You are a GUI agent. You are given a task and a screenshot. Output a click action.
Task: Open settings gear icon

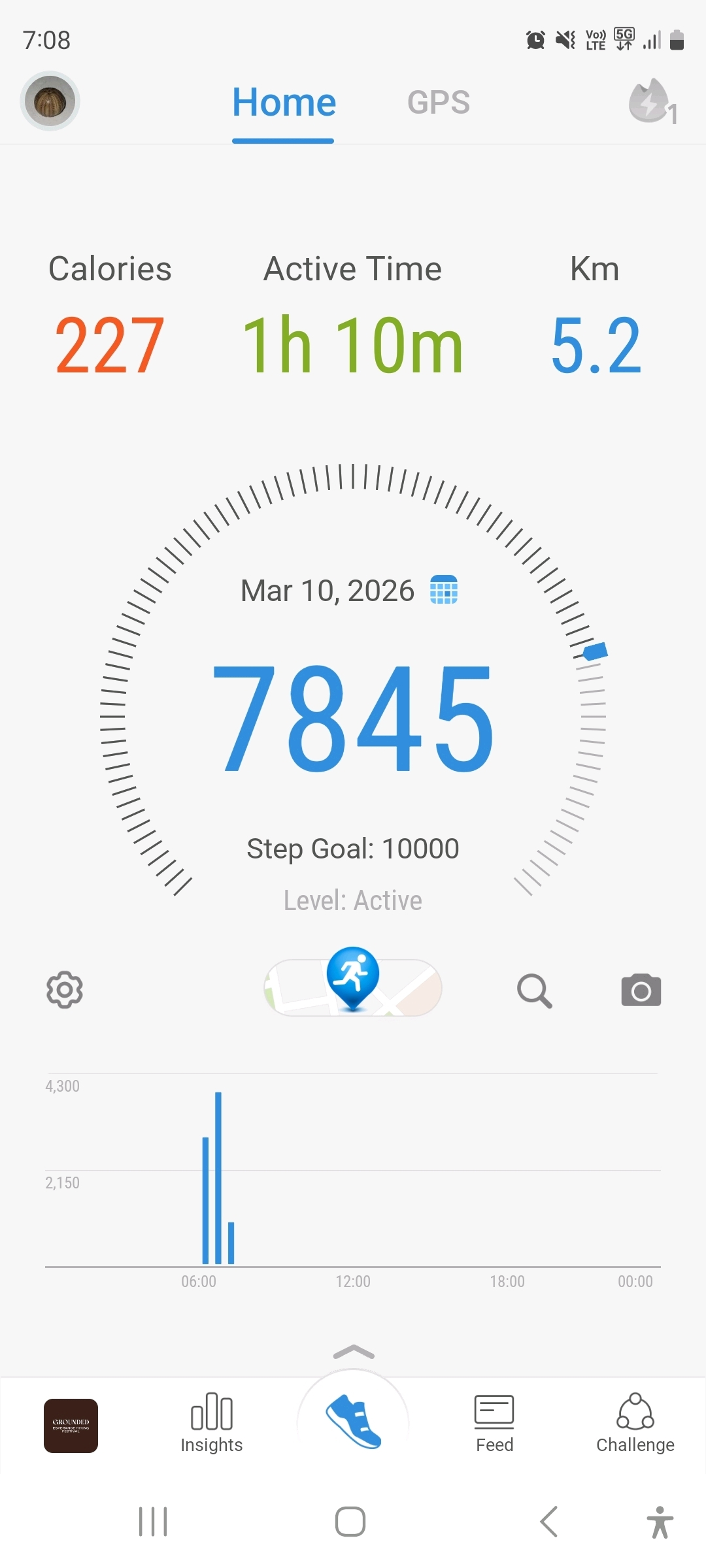(65, 990)
